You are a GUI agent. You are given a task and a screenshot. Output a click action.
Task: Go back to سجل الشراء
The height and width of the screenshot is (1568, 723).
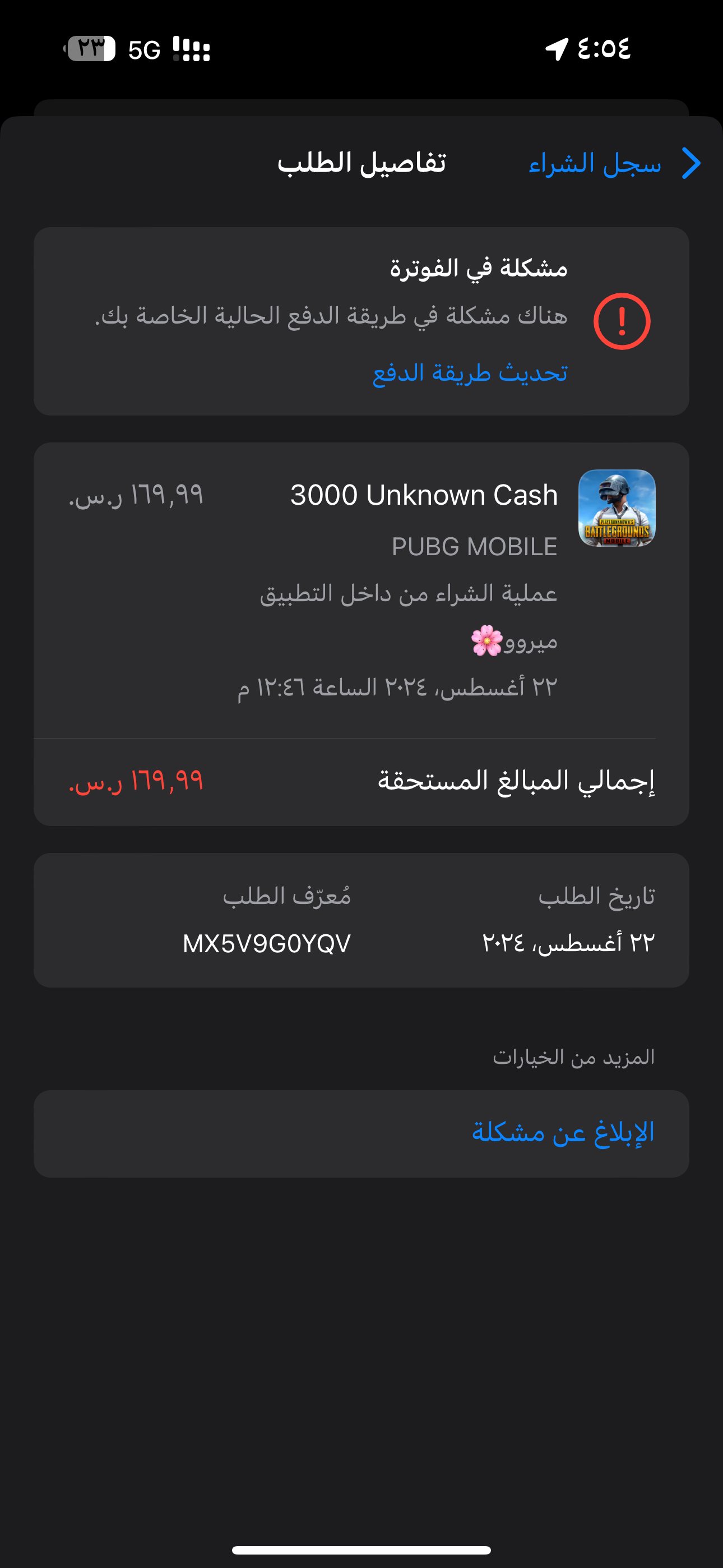pos(615,164)
